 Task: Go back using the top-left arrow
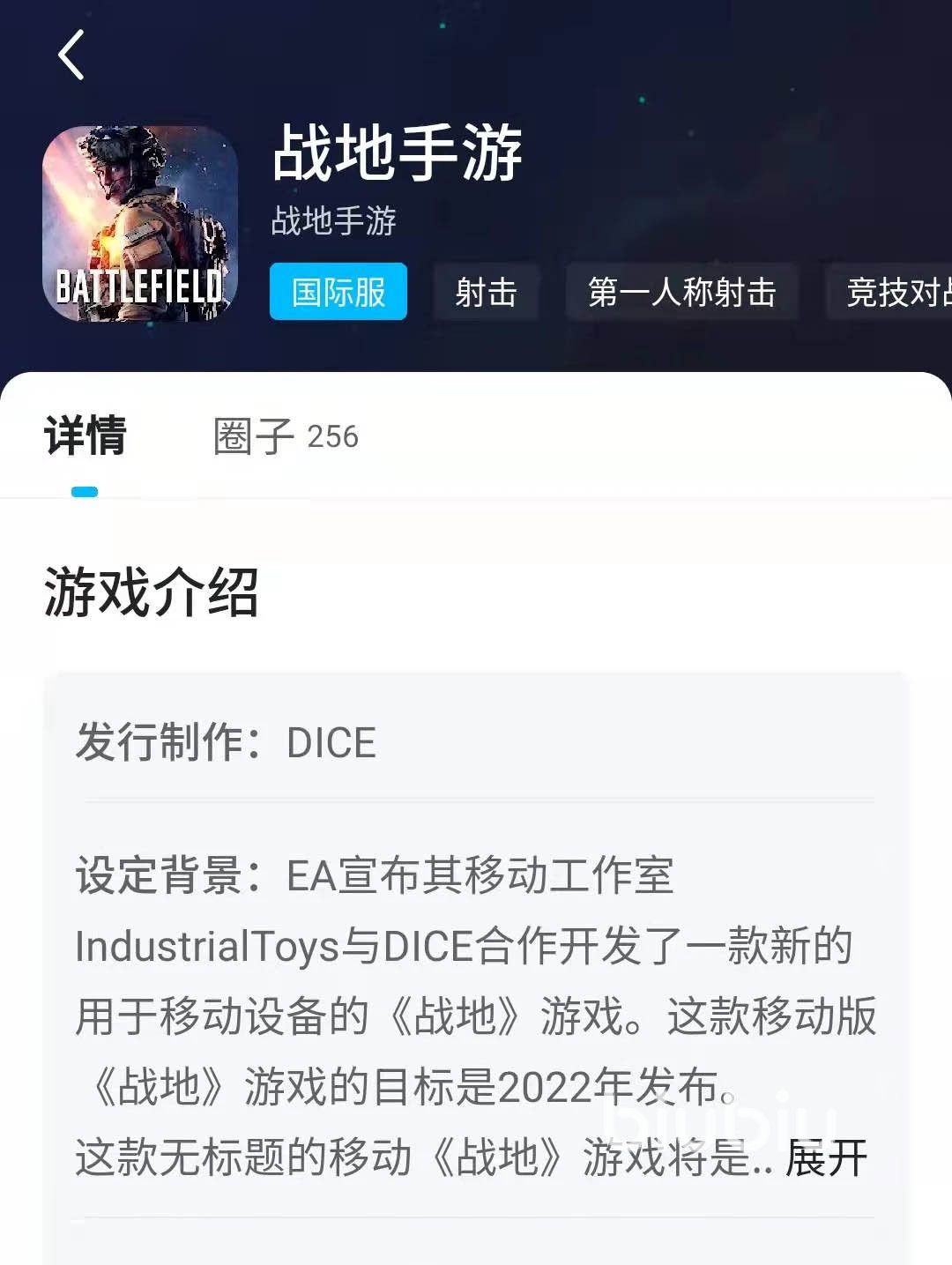(x=71, y=55)
